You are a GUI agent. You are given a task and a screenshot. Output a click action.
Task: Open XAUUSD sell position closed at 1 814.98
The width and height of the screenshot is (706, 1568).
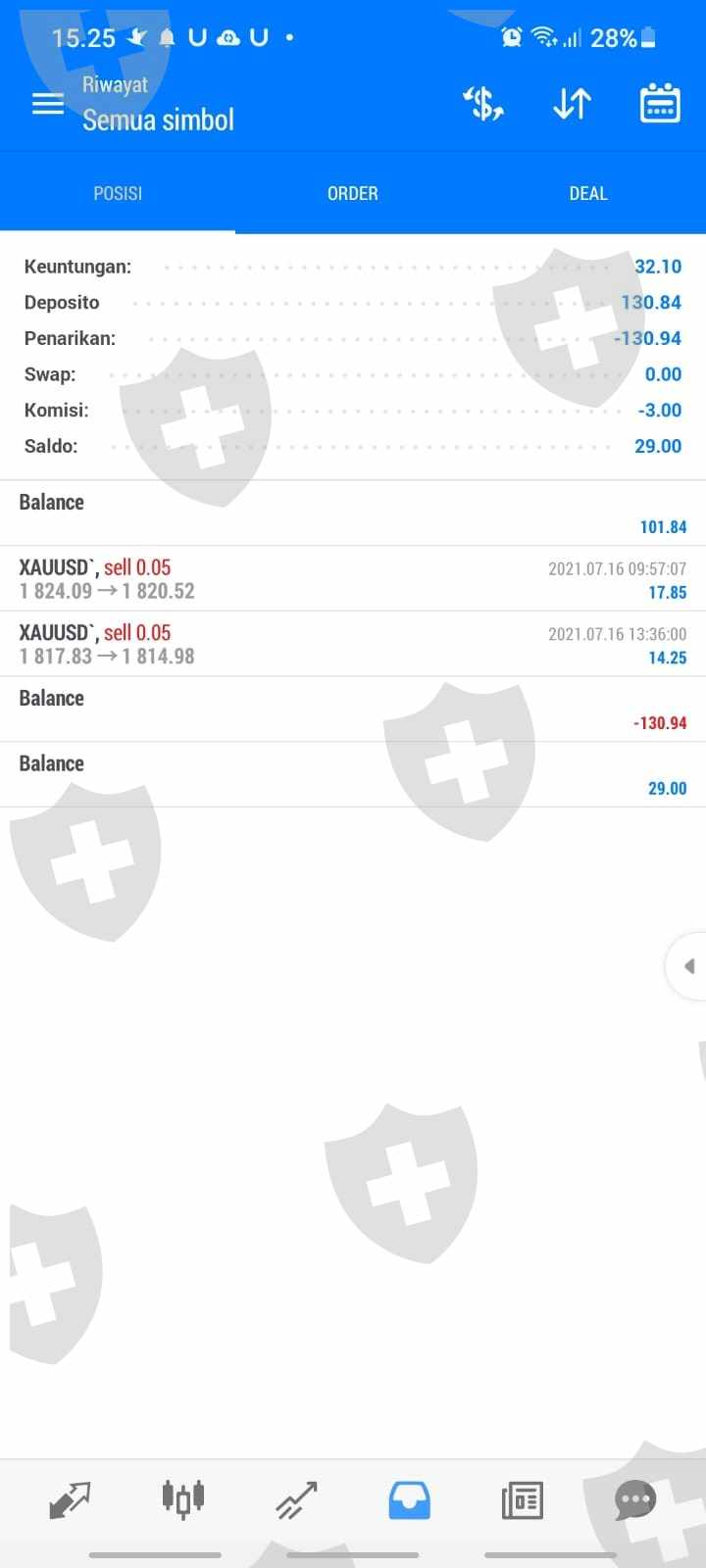353,645
